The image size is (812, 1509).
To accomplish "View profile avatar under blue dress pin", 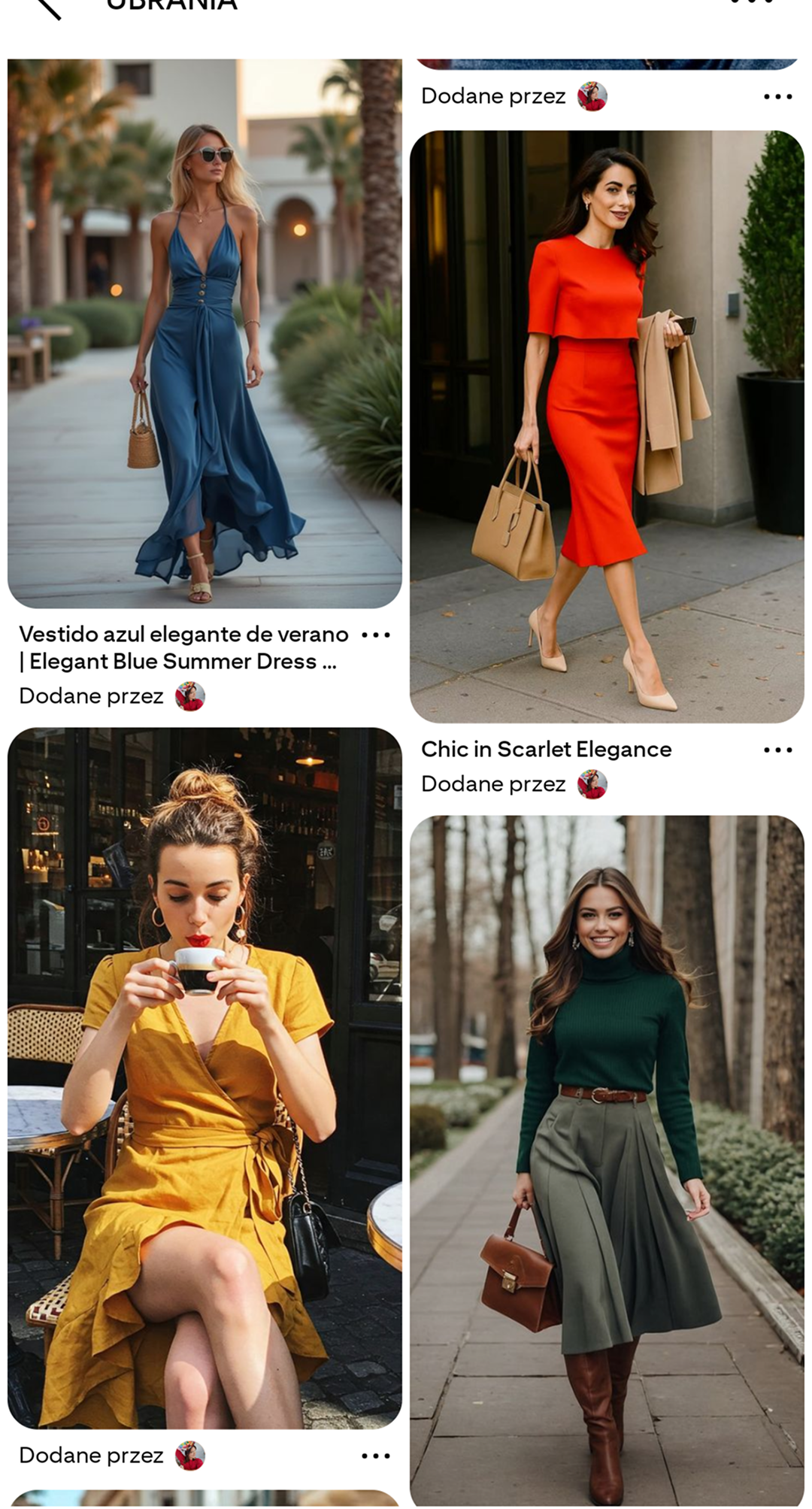I will pos(190,696).
